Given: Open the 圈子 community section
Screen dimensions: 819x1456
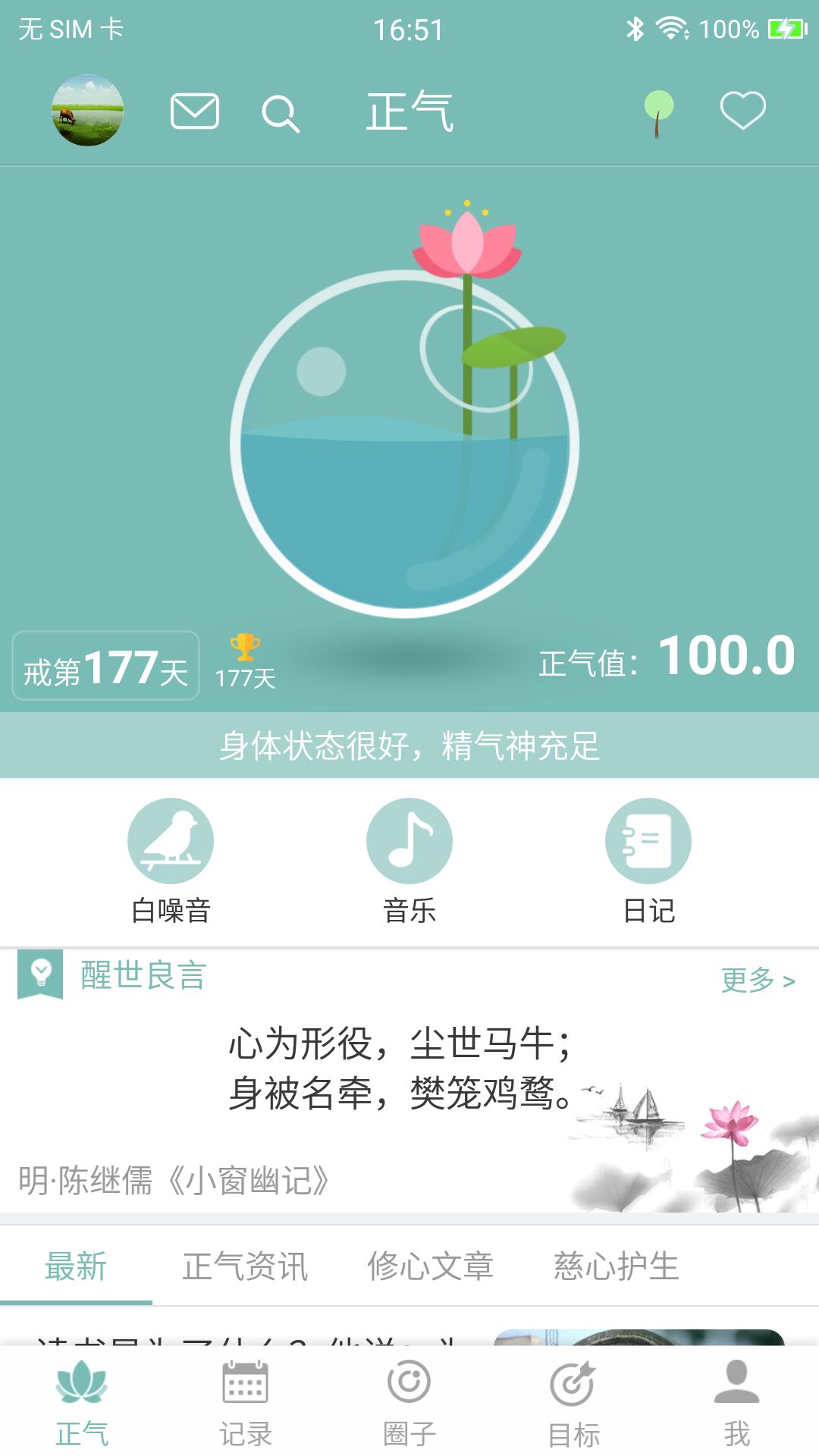Looking at the screenshot, I should tap(409, 1407).
